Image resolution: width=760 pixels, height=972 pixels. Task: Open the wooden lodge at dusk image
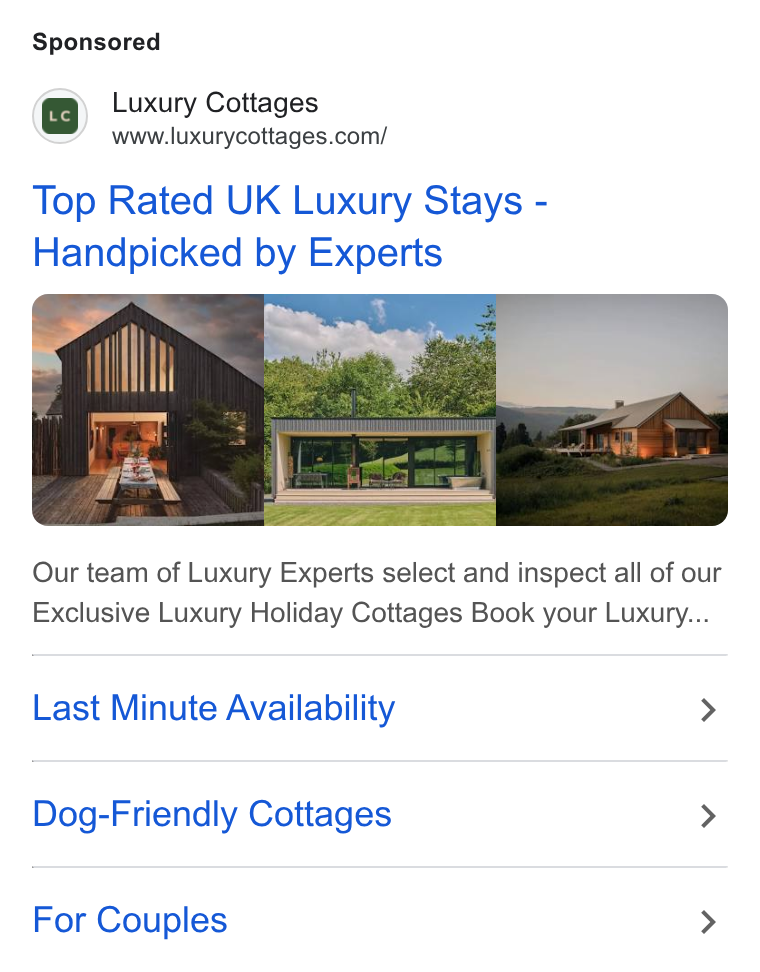tap(612, 410)
